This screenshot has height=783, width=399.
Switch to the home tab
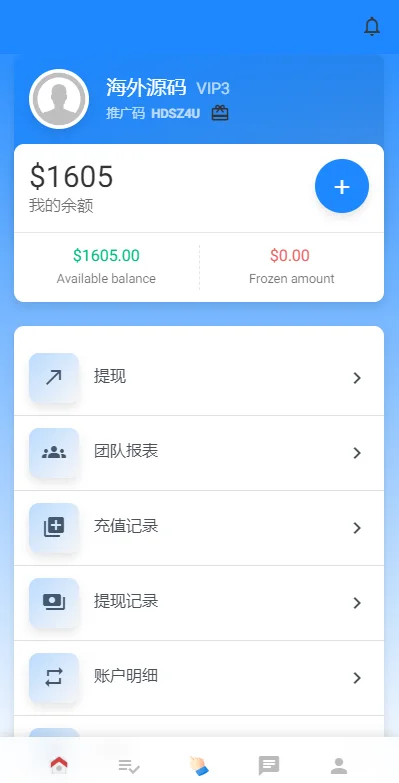(x=59, y=765)
